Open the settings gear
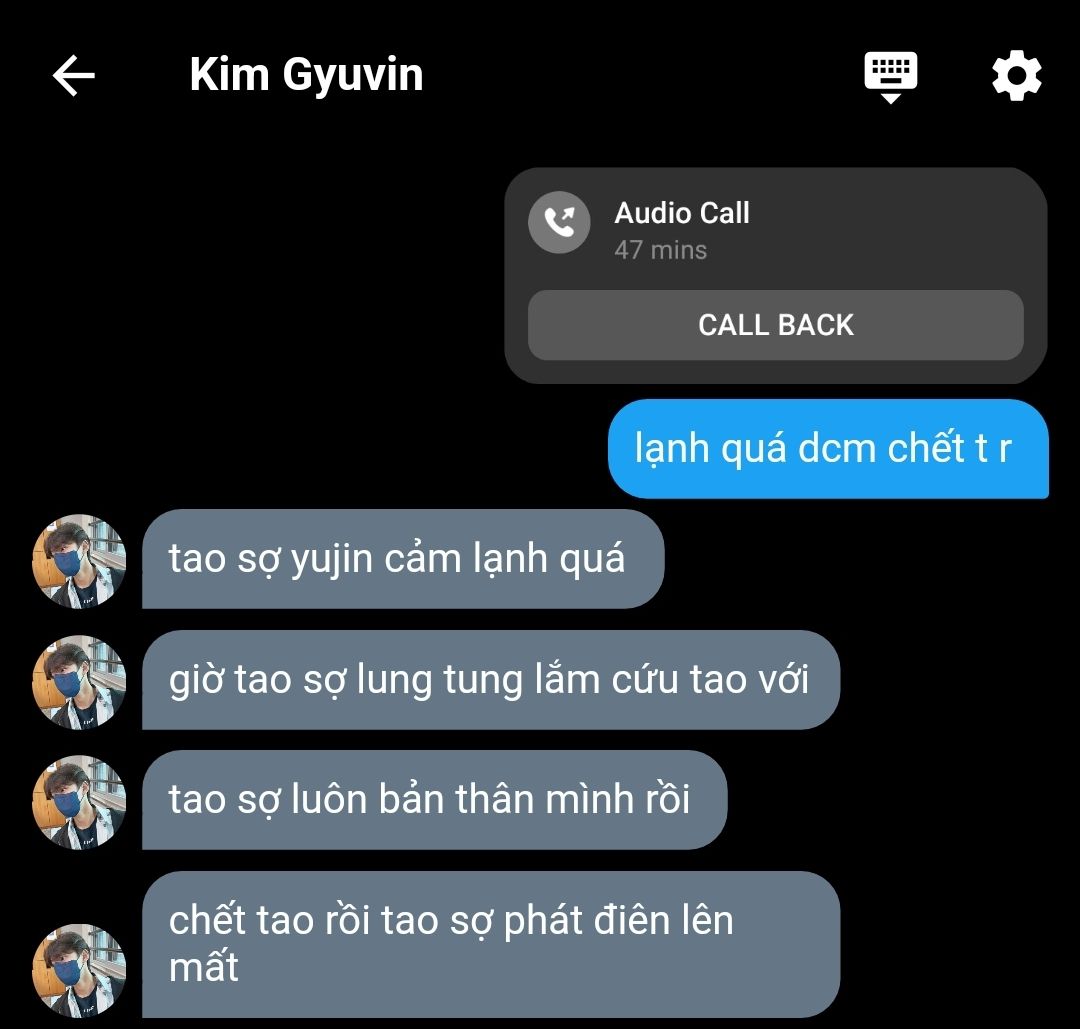This screenshot has width=1080, height=1029. [1016, 76]
